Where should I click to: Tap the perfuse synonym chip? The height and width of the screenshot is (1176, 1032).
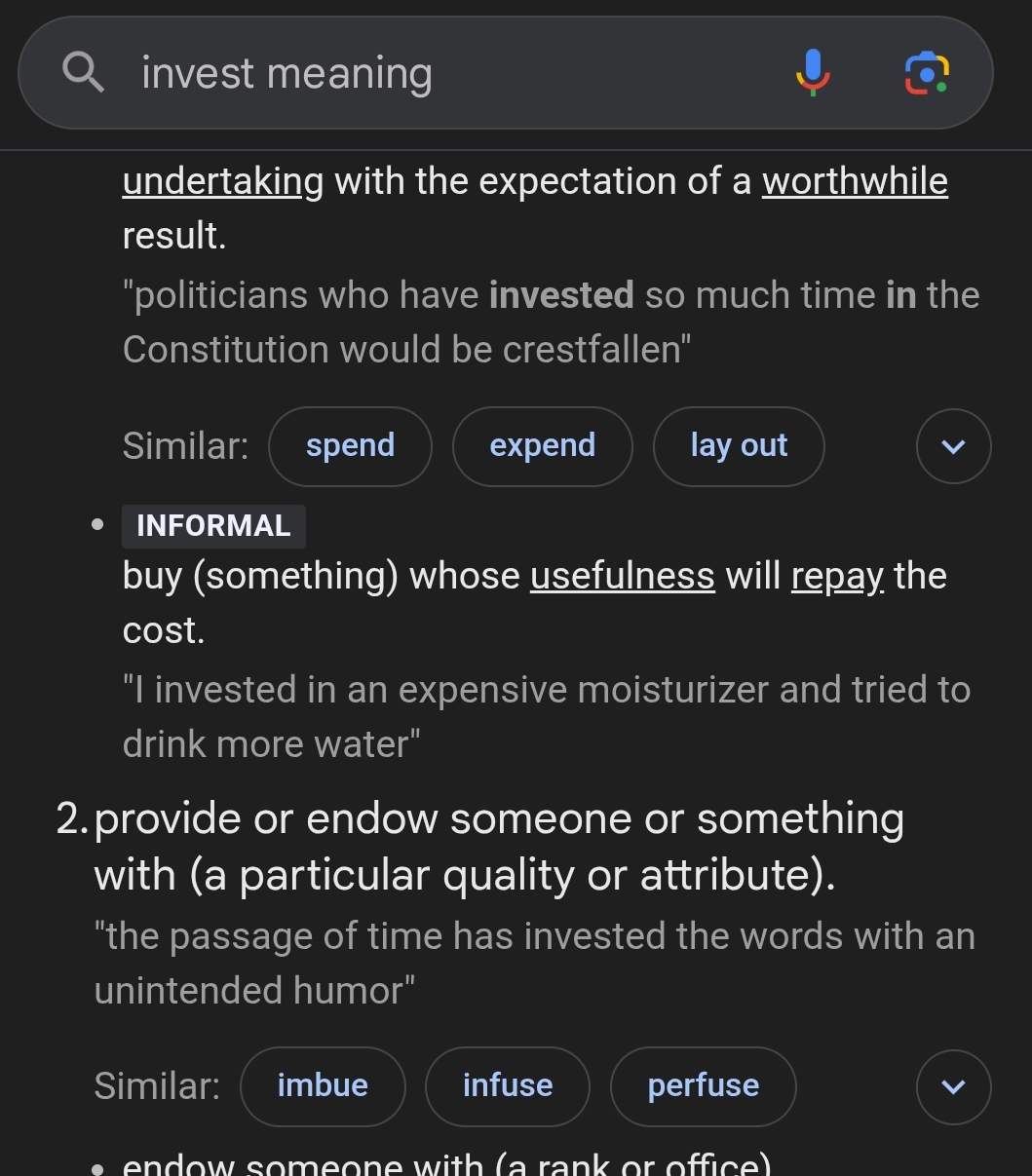(x=703, y=1086)
